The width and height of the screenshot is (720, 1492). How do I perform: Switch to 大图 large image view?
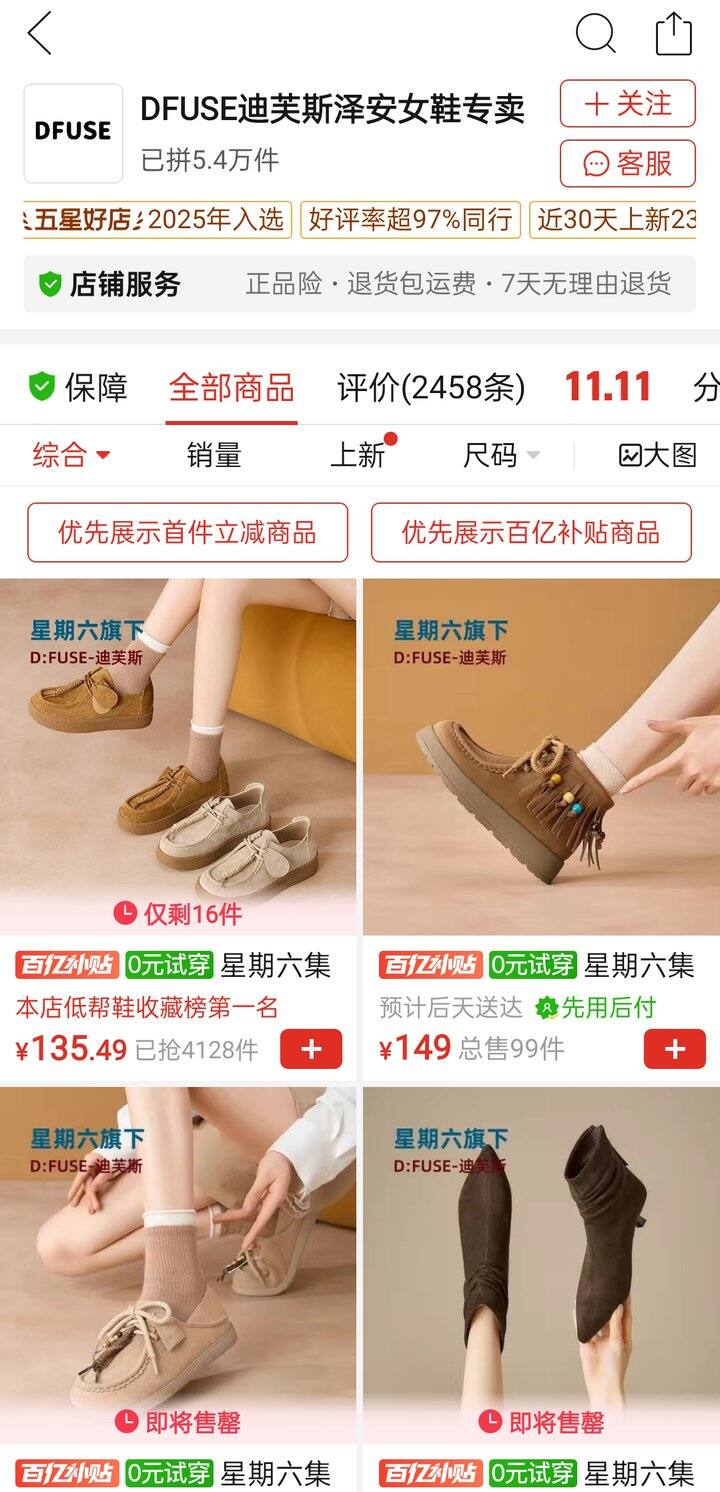tap(657, 455)
